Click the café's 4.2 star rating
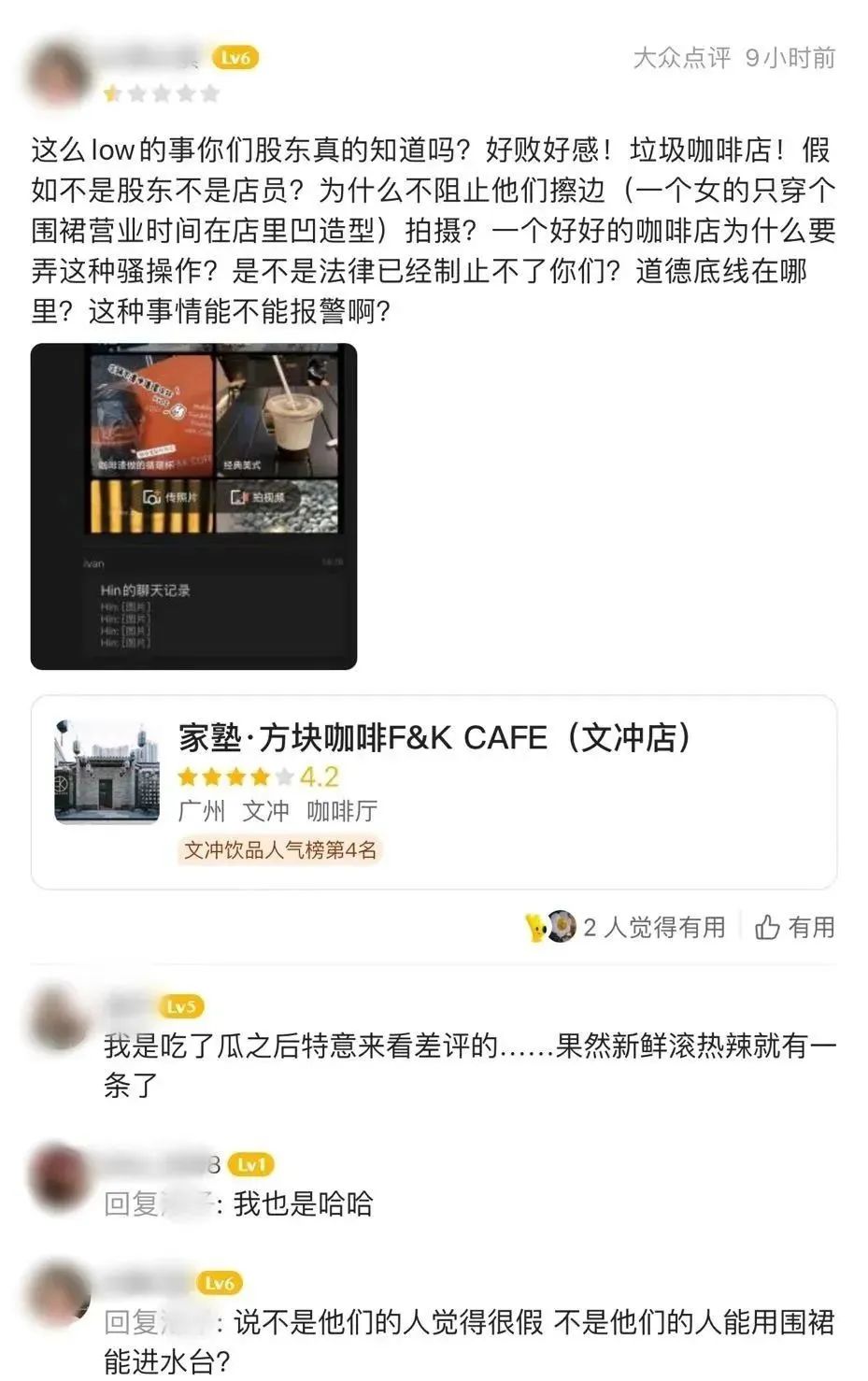The image size is (868, 1381). 251,776
